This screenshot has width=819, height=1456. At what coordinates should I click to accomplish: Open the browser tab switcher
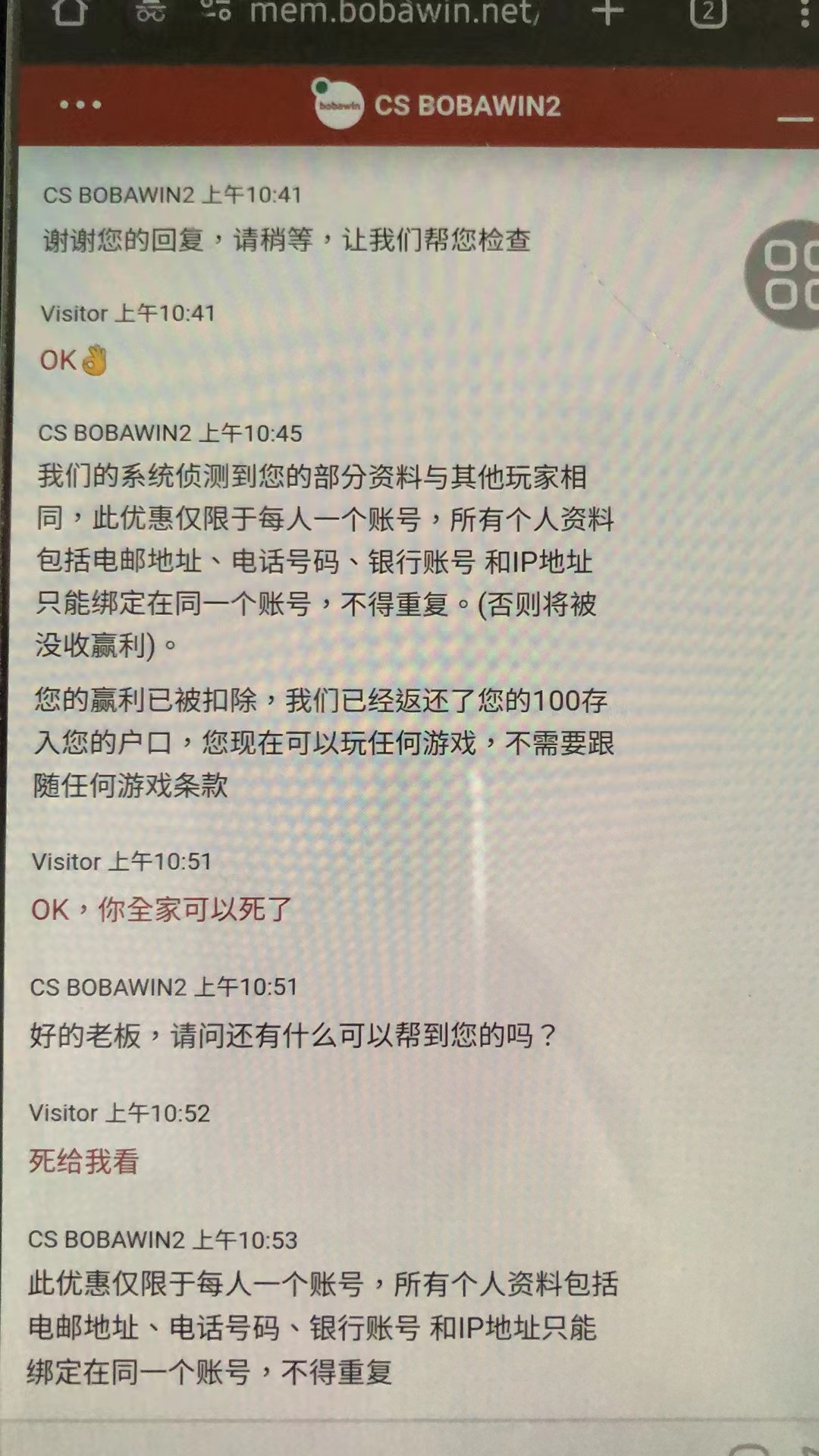click(x=708, y=11)
